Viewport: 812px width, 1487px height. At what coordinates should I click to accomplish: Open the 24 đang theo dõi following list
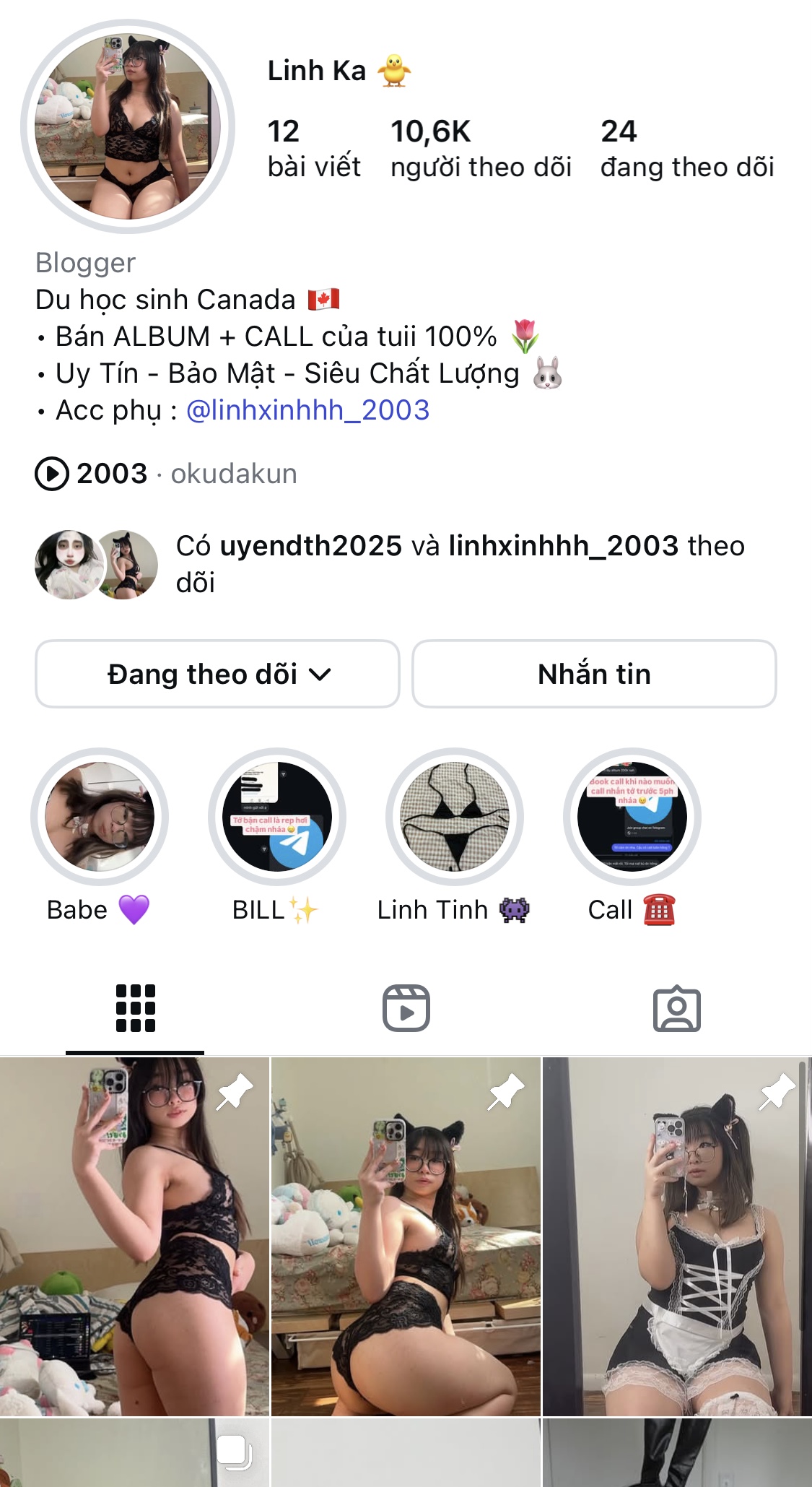point(686,148)
